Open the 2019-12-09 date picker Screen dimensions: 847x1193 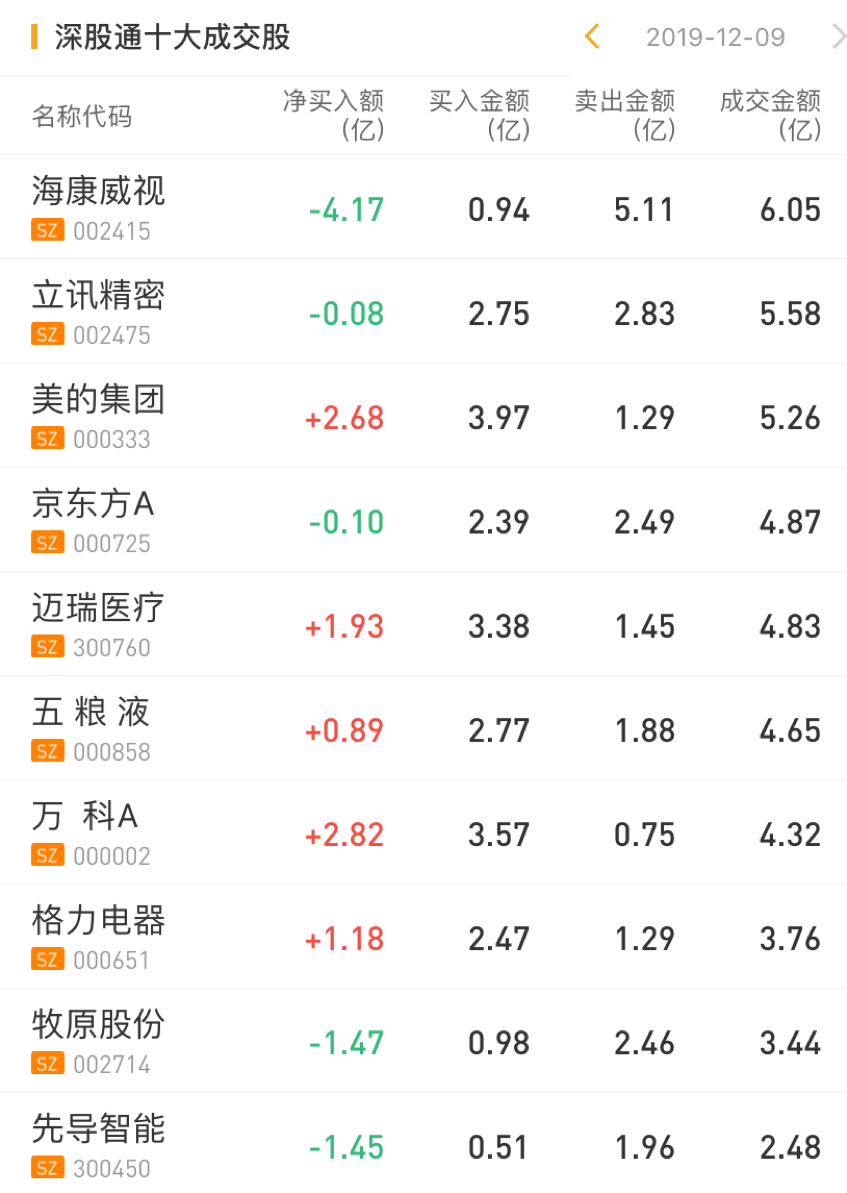pos(715,38)
